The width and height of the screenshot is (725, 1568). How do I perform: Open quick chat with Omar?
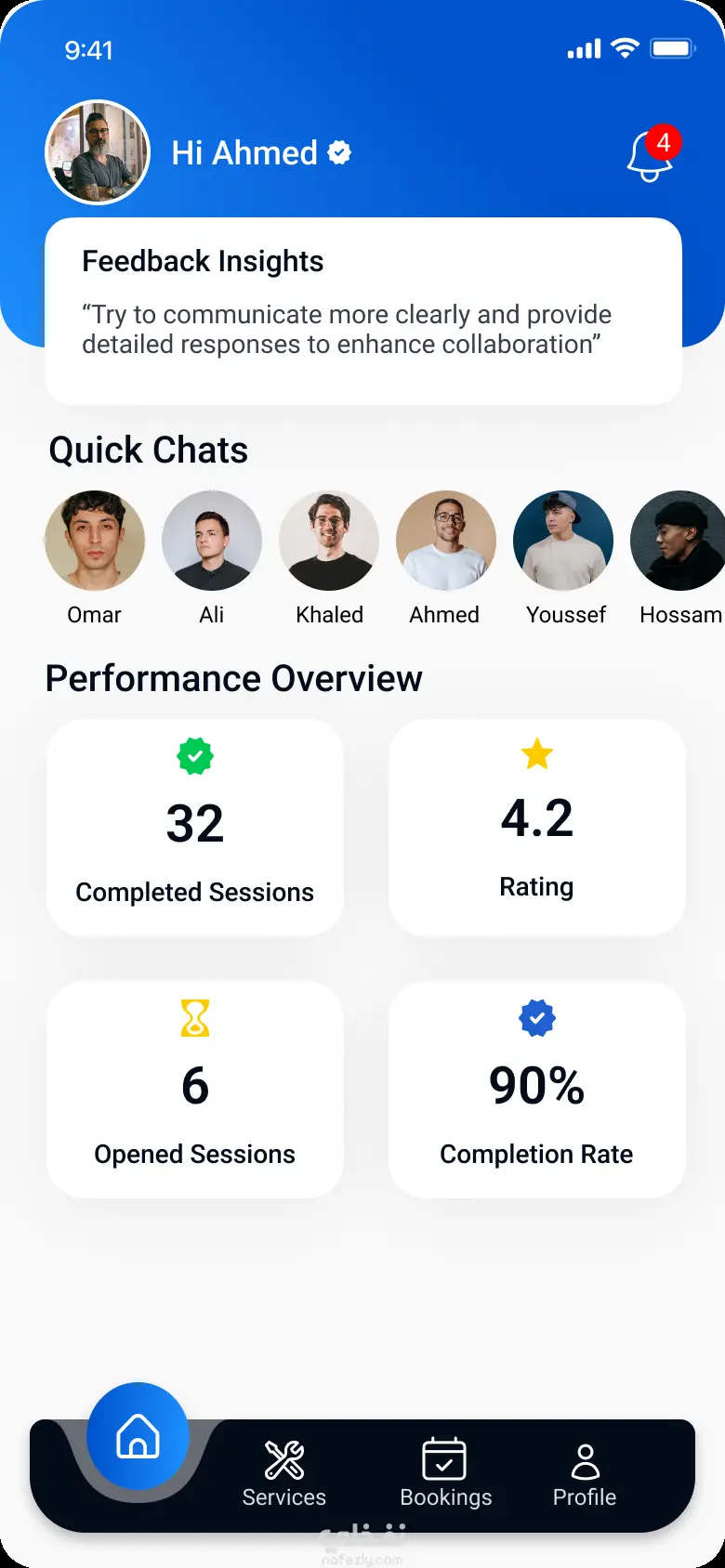click(95, 541)
